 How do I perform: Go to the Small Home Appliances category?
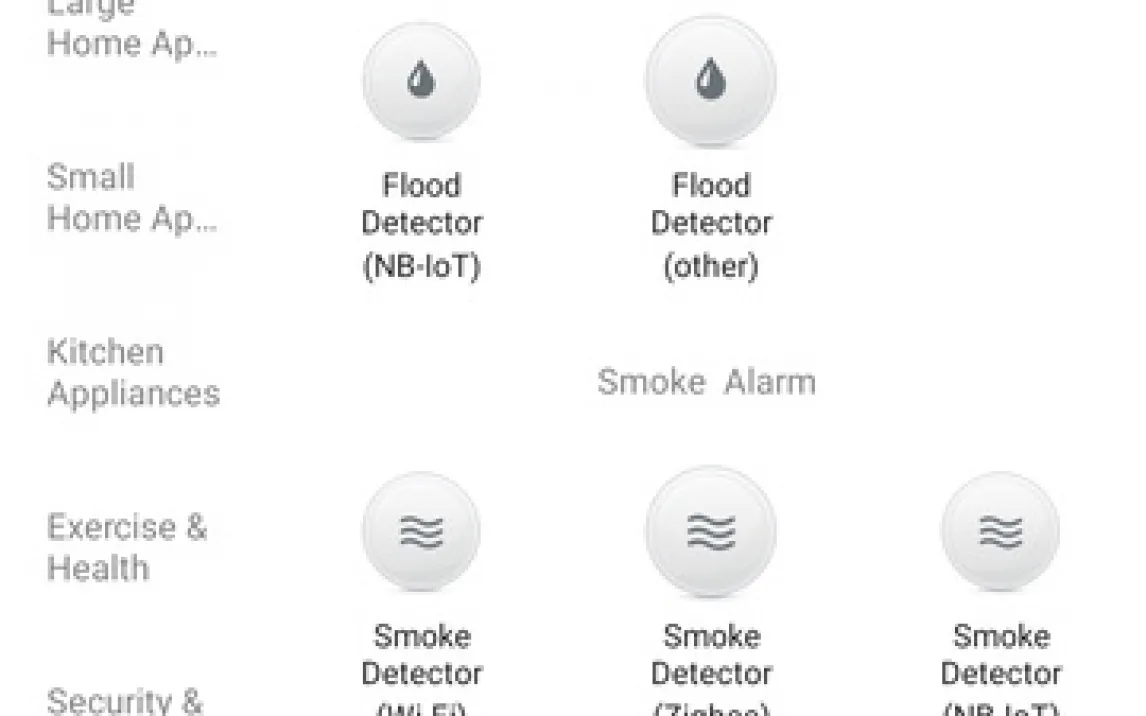131,198
